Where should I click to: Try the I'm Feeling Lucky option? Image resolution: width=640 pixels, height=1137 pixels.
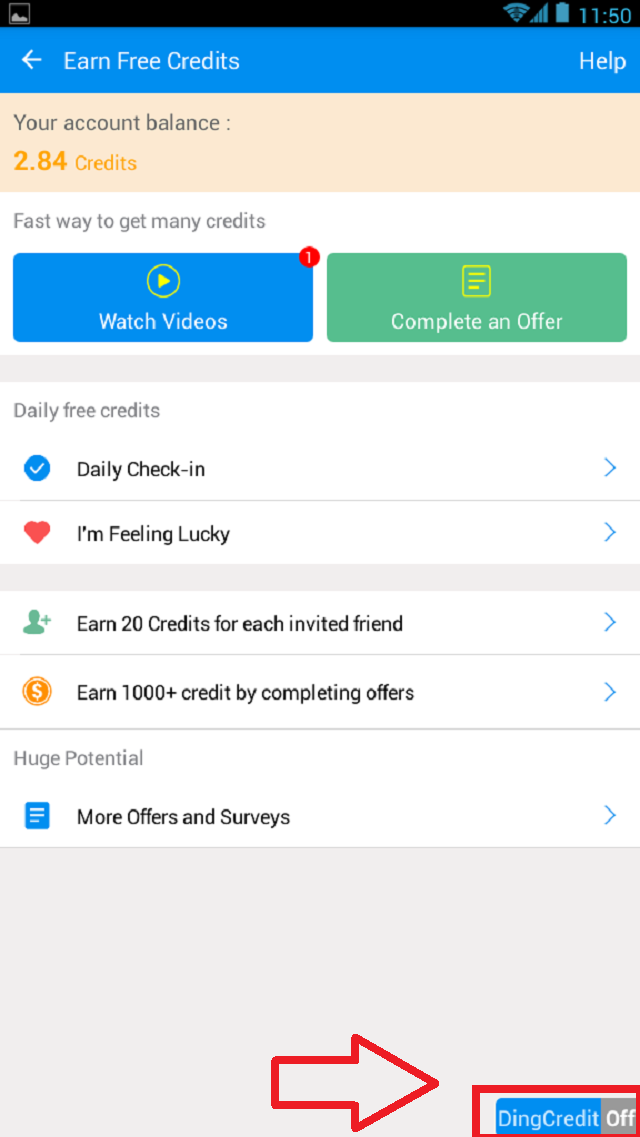[x=320, y=533]
